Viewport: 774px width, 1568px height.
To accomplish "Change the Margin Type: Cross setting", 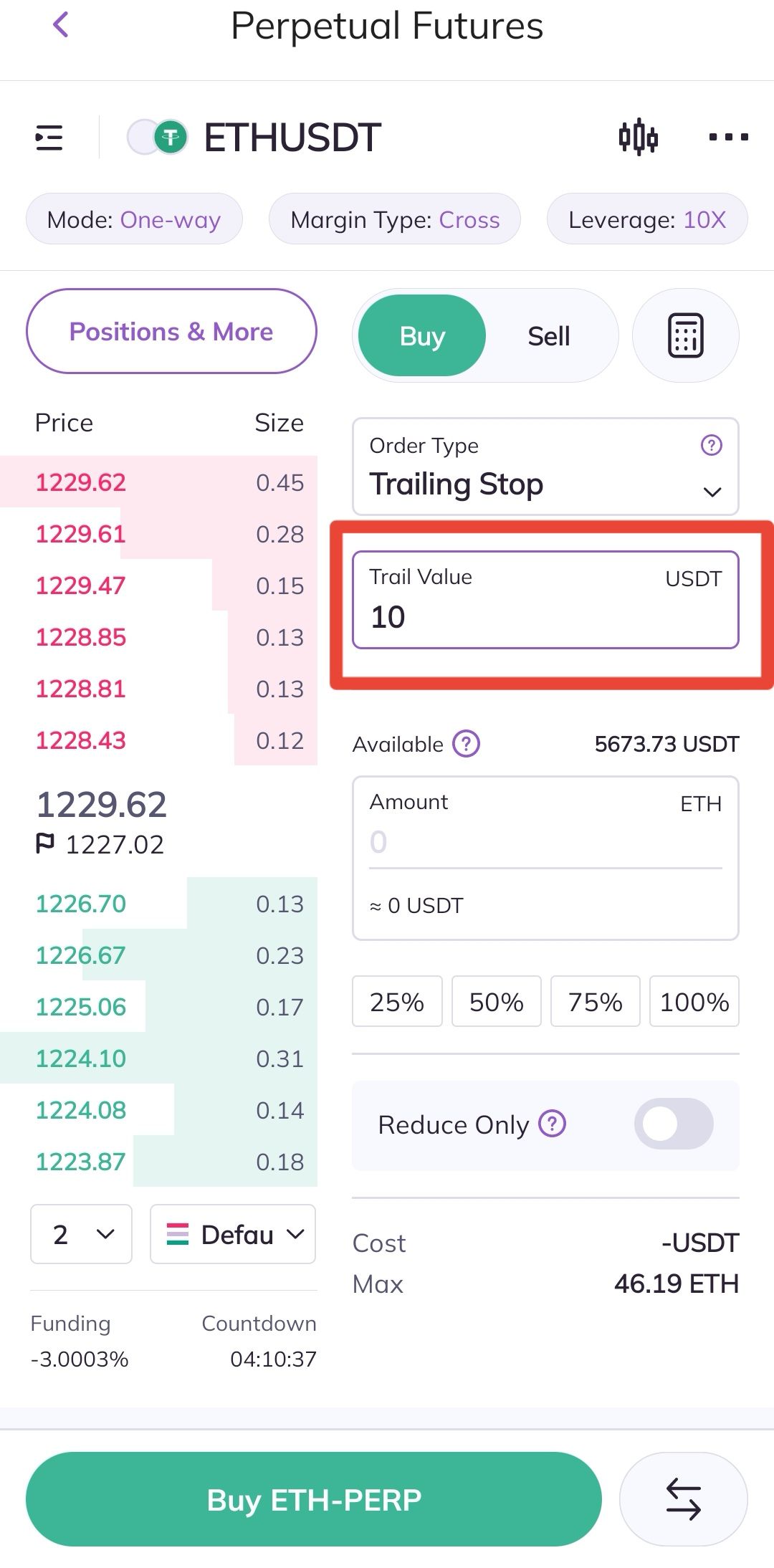I will pos(395,219).
